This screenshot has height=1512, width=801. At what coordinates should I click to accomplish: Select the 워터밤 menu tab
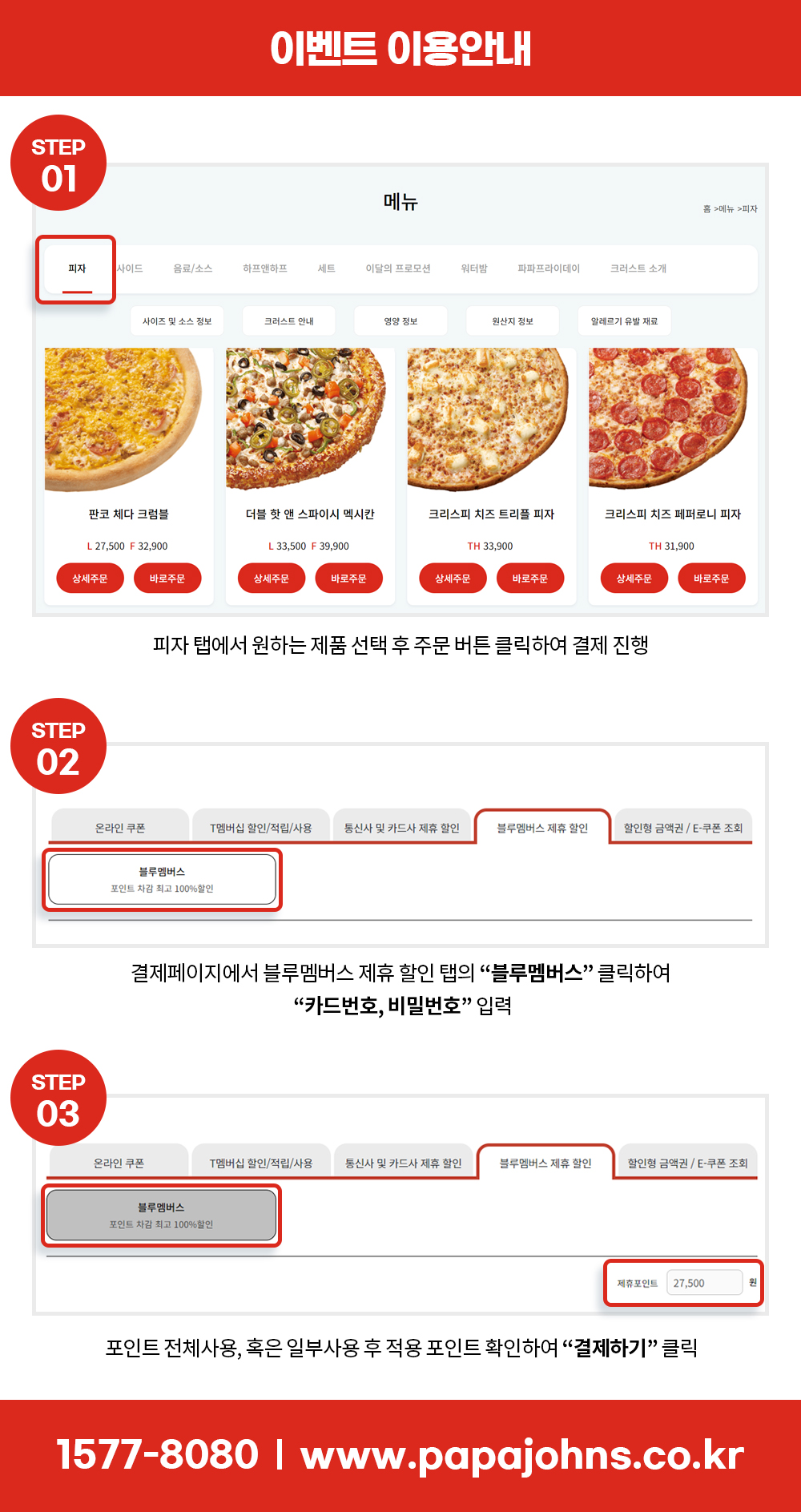[473, 268]
